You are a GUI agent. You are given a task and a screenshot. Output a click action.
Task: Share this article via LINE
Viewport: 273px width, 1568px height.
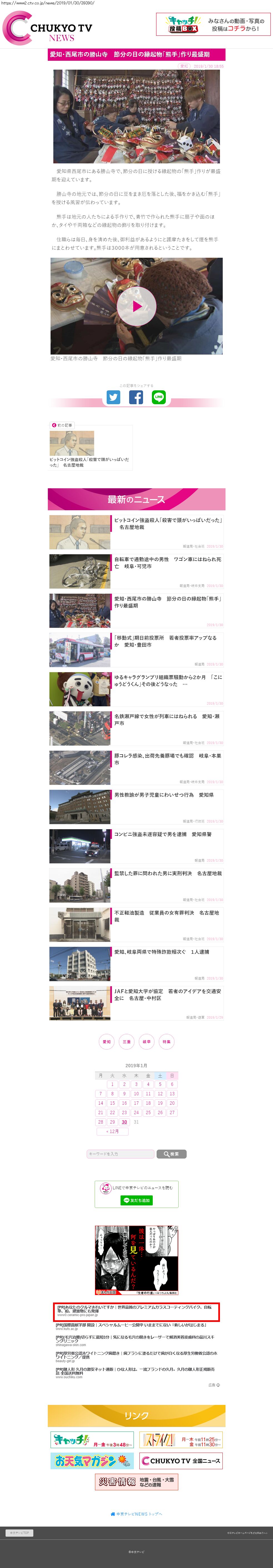(x=158, y=398)
